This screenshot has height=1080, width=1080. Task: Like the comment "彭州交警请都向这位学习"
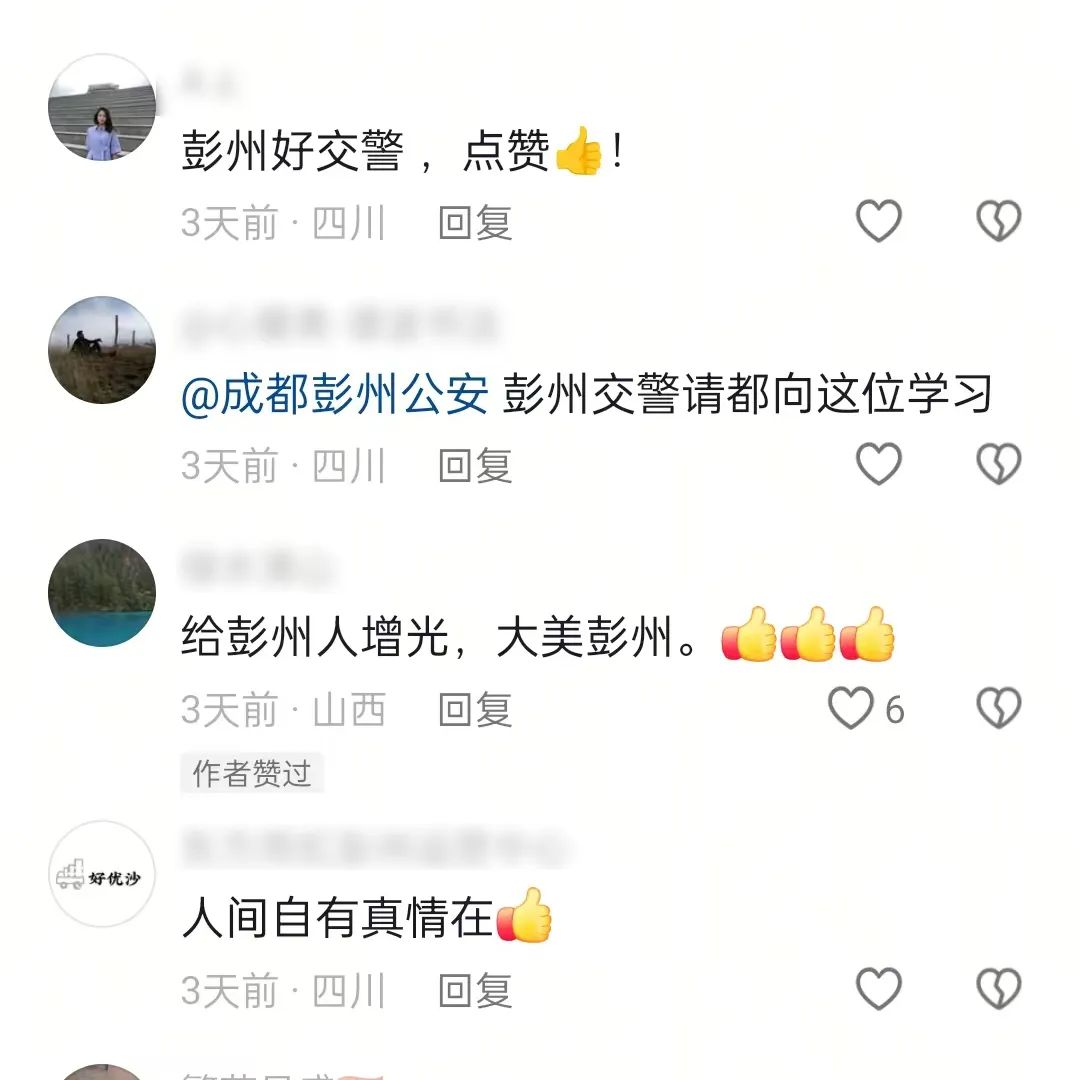click(x=879, y=465)
